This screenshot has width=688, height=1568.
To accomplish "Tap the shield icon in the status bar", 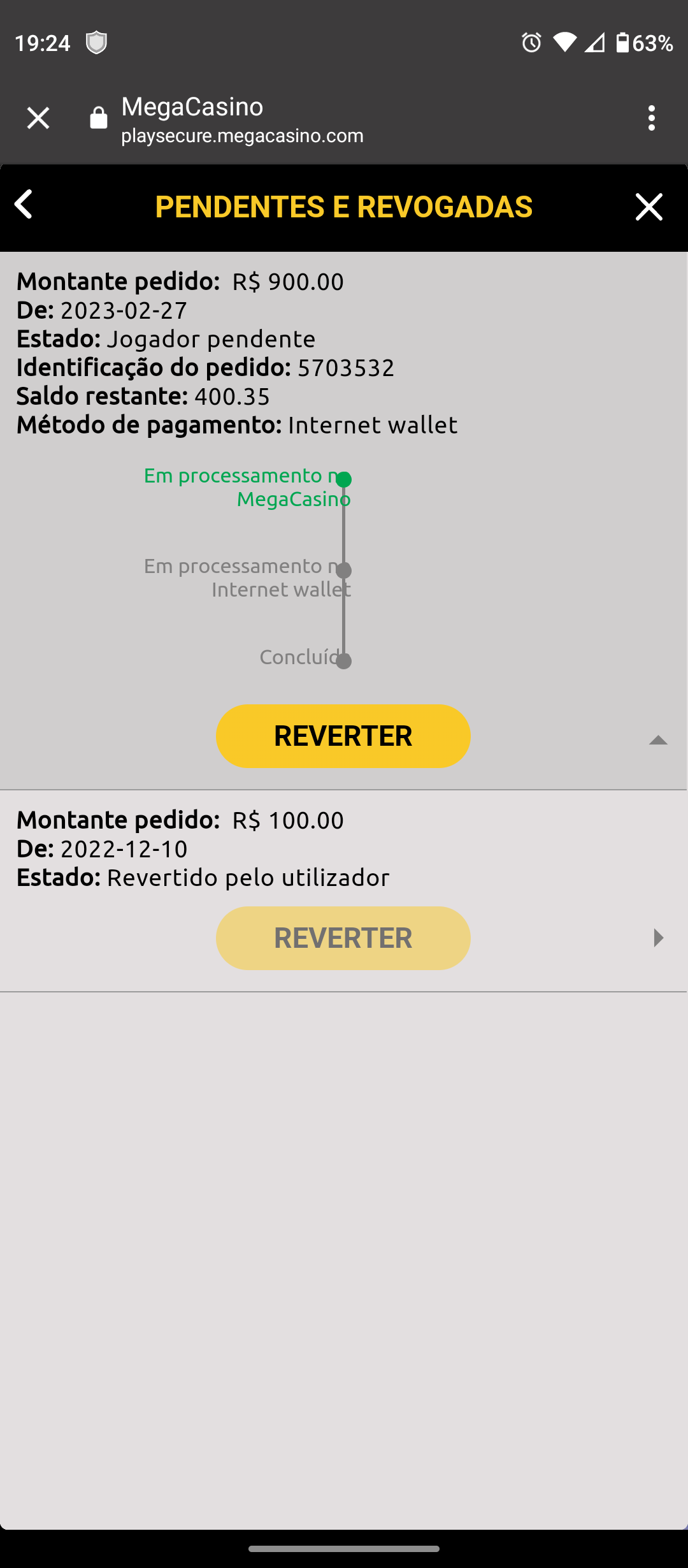I will [x=96, y=43].
